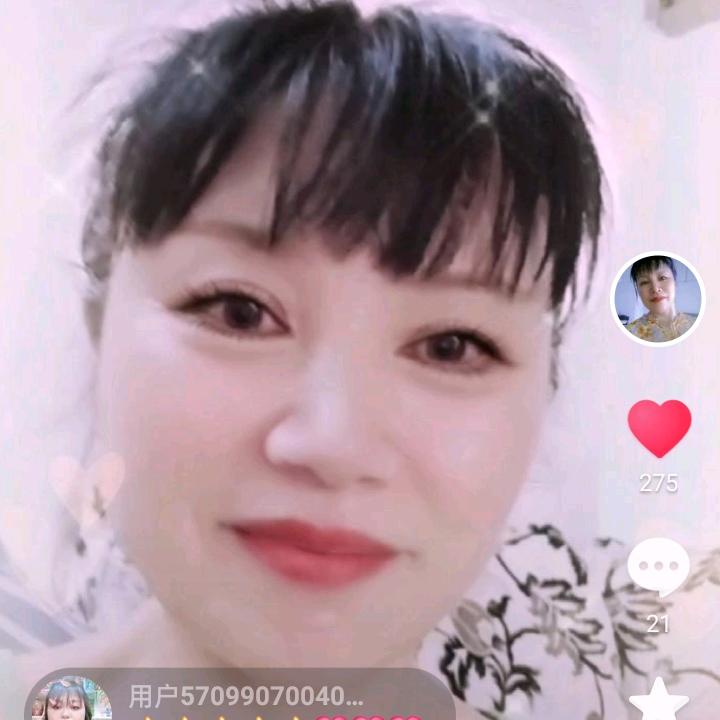Screen dimensions: 720x720
Task: Like the video with the heart icon
Action: (x=659, y=428)
